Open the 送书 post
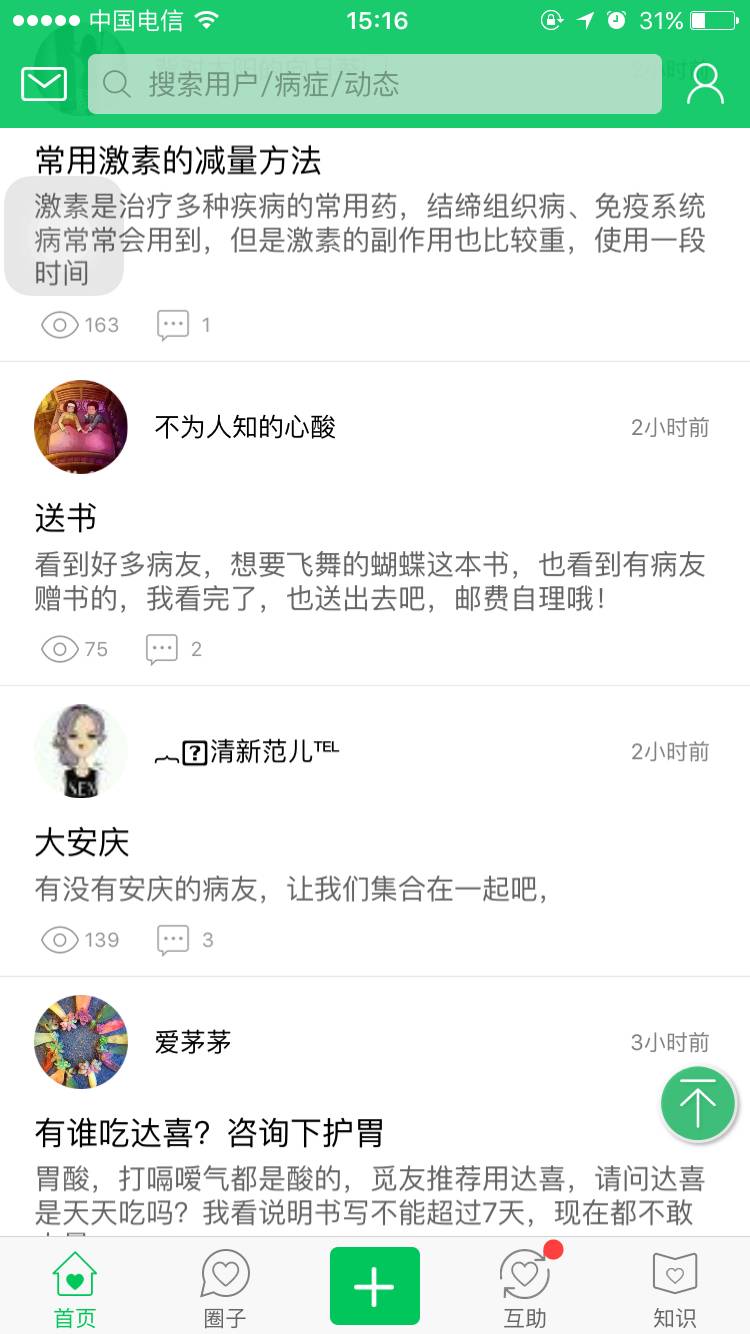 [x=66, y=519]
